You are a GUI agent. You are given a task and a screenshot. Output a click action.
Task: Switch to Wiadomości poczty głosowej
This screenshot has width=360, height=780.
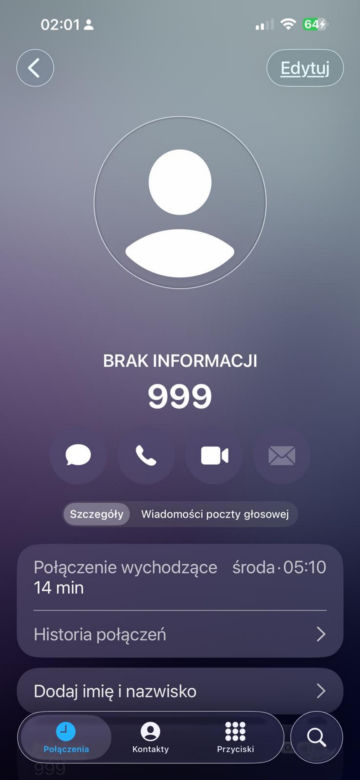(215, 514)
